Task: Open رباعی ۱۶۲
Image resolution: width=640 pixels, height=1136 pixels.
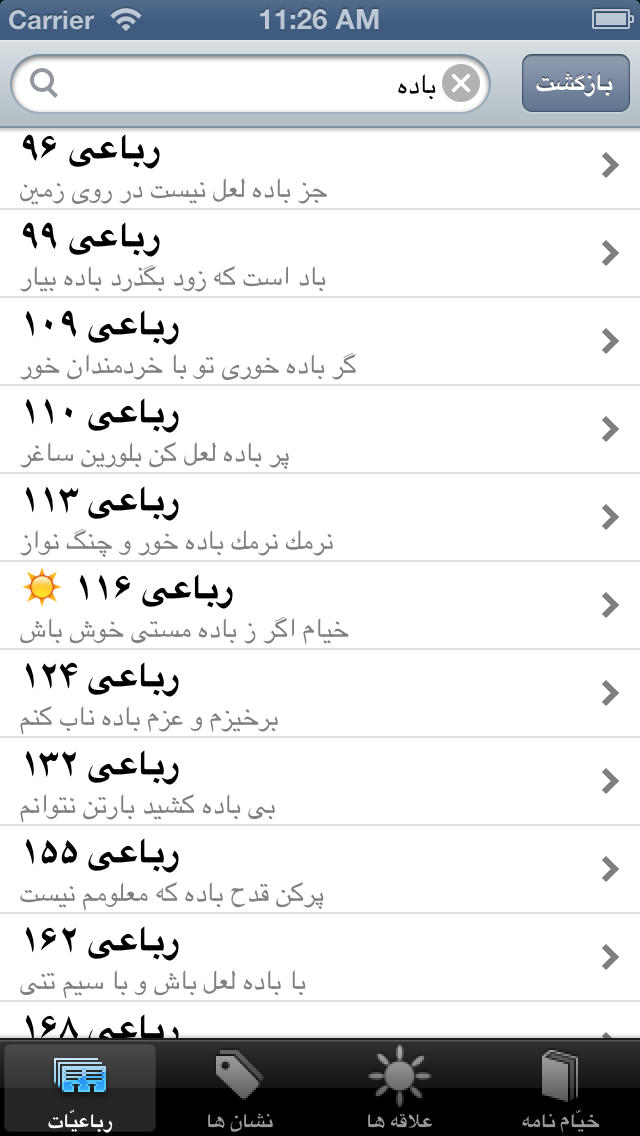Action: click(320, 957)
